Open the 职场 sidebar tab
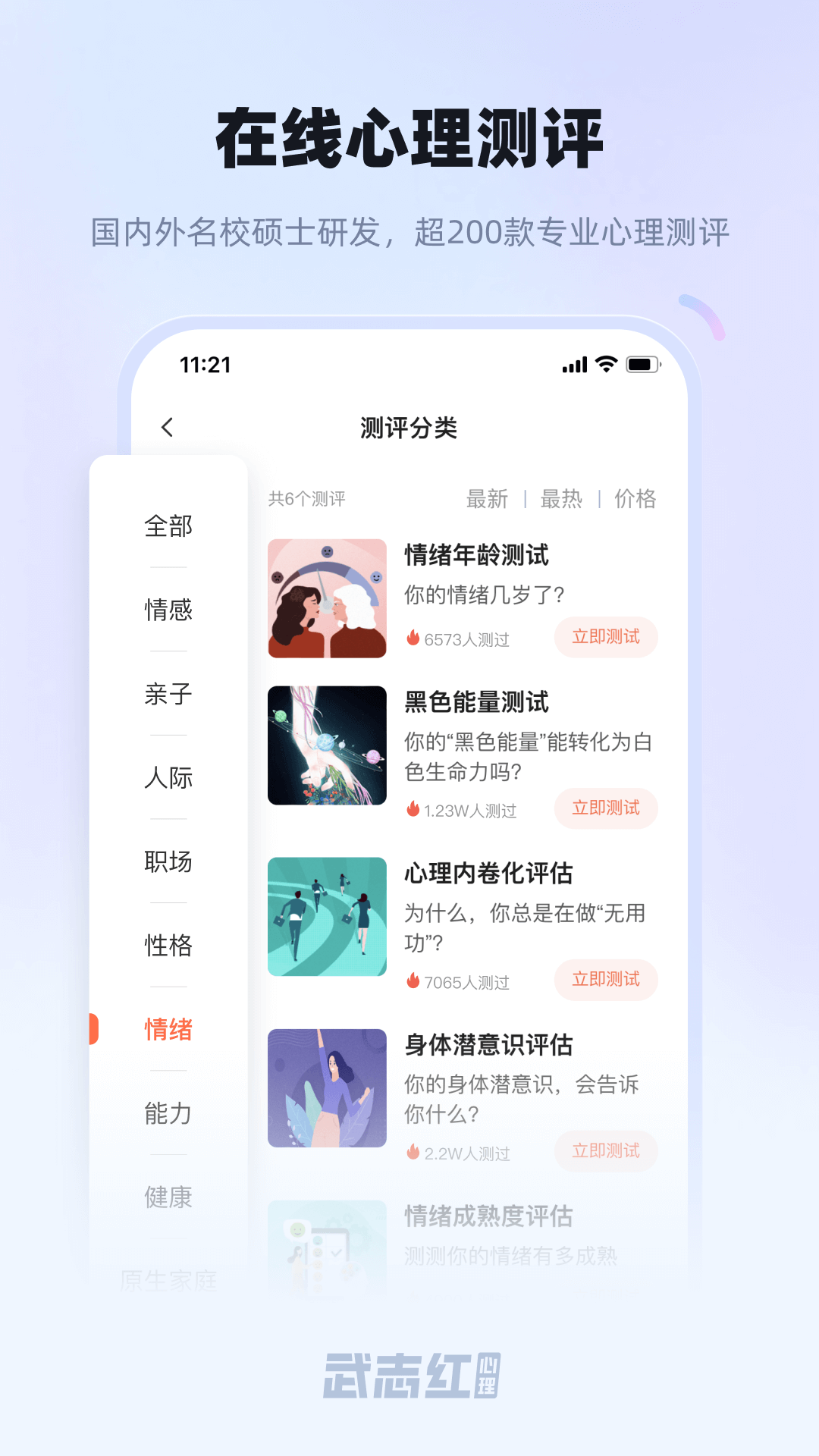This screenshot has width=819, height=1456. coord(168,862)
